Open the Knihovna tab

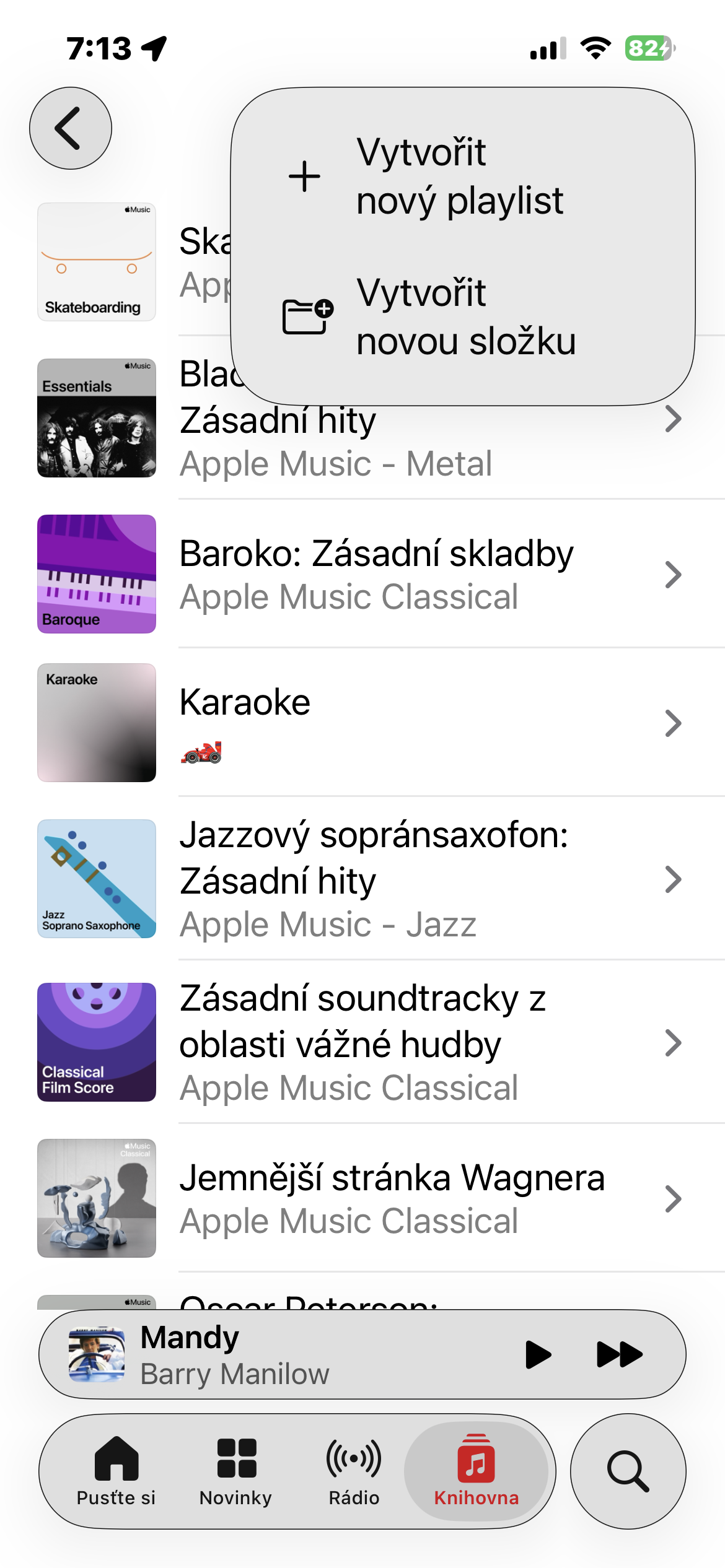(476, 1471)
